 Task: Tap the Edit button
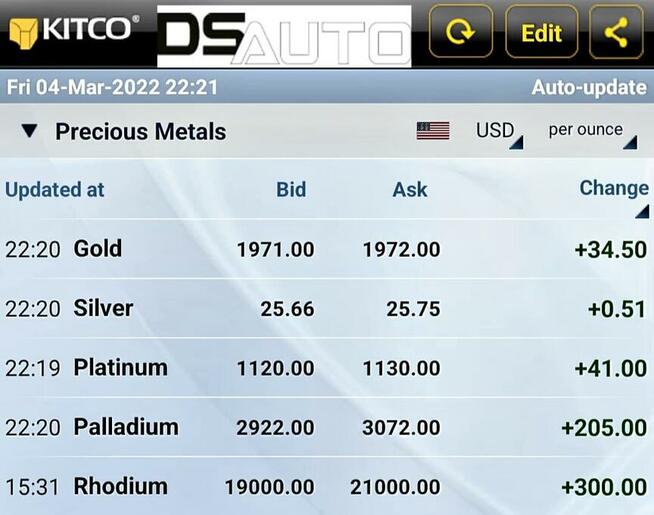click(x=541, y=32)
